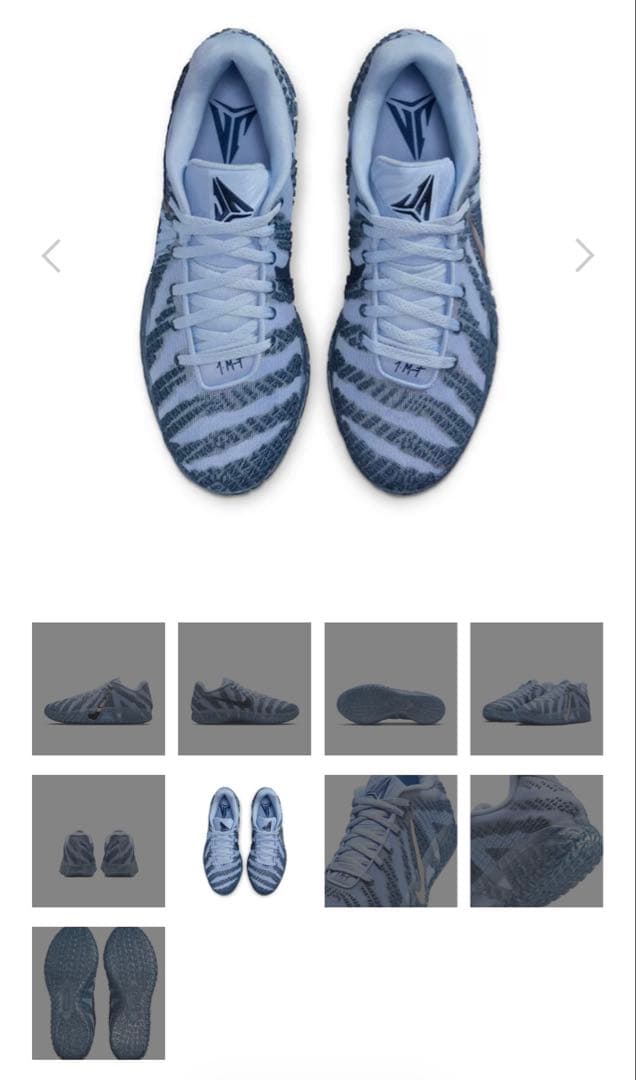Select the rear heel view thumbnail

click(x=98, y=841)
